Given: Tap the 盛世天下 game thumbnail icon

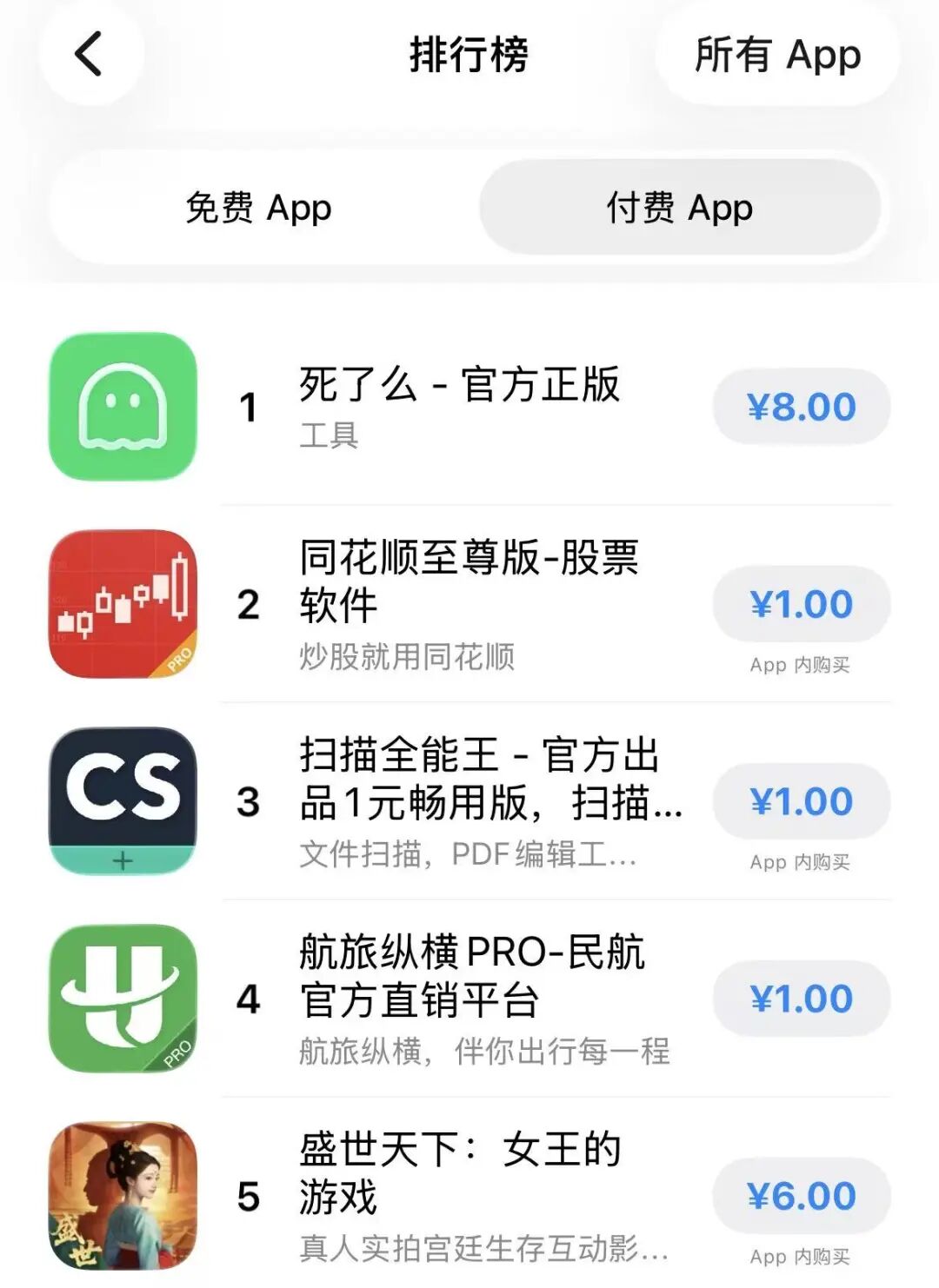Looking at the screenshot, I should [122, 1195].
